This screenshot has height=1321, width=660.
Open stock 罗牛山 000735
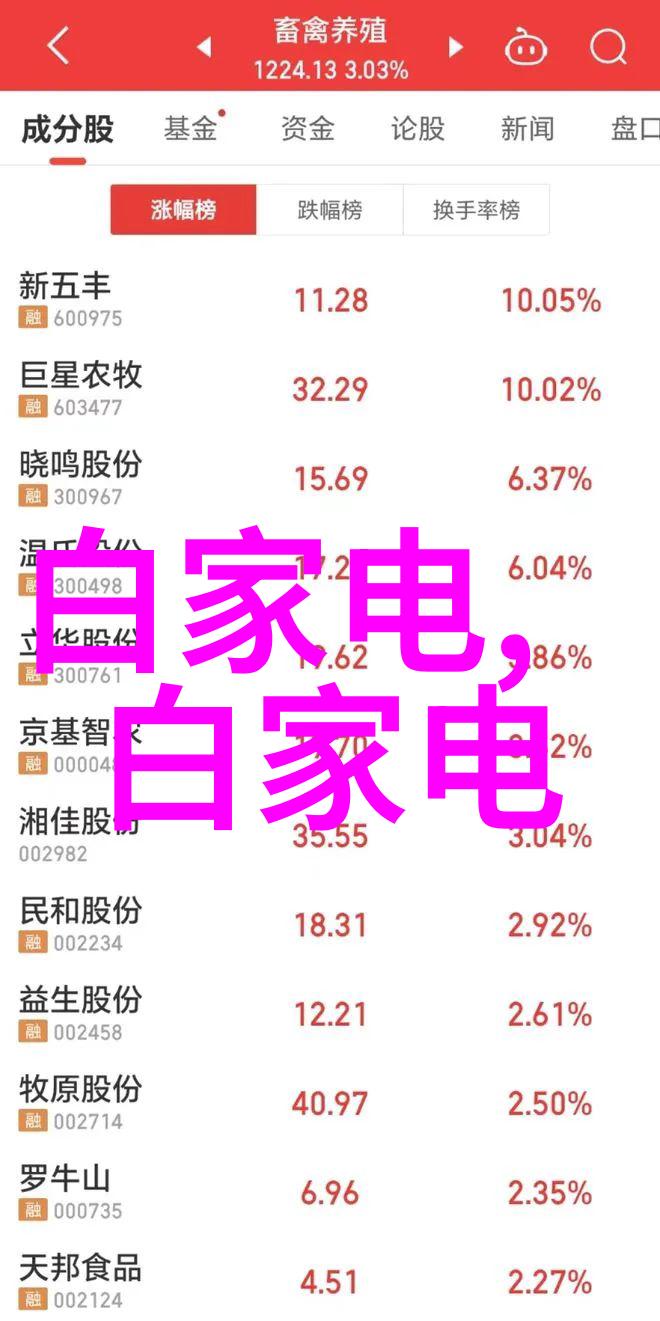point(330,1192)
